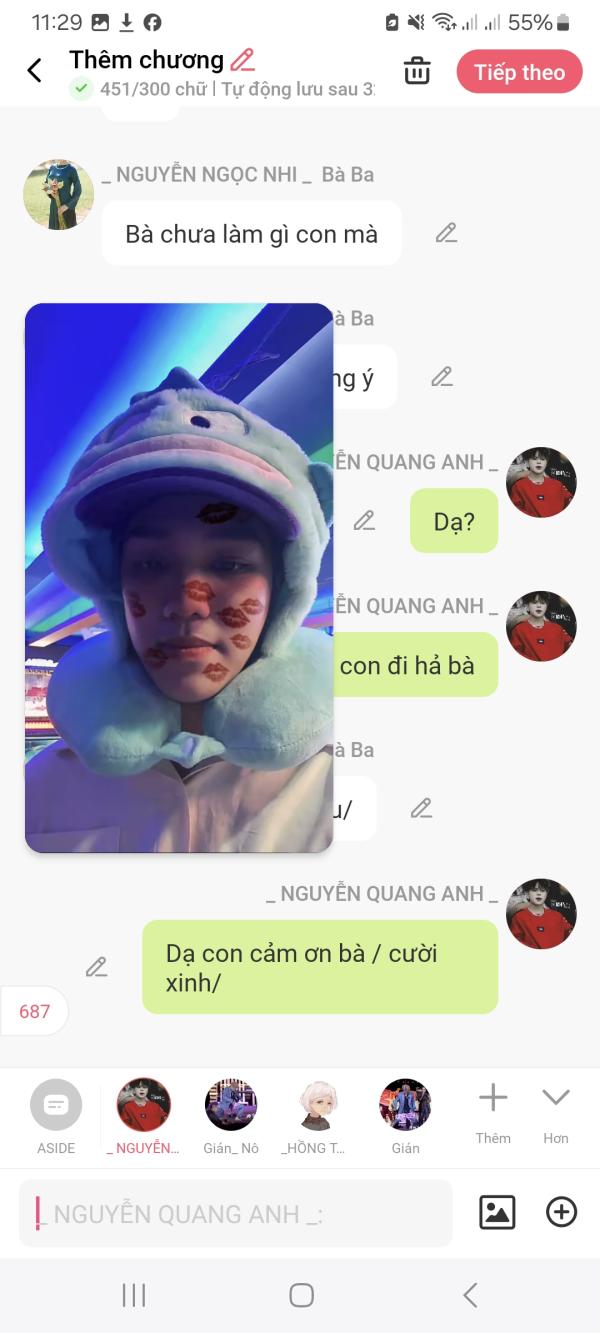Open the enlarged photo preview
Viewport: 600px width, 1333px height.
[179, 578]
